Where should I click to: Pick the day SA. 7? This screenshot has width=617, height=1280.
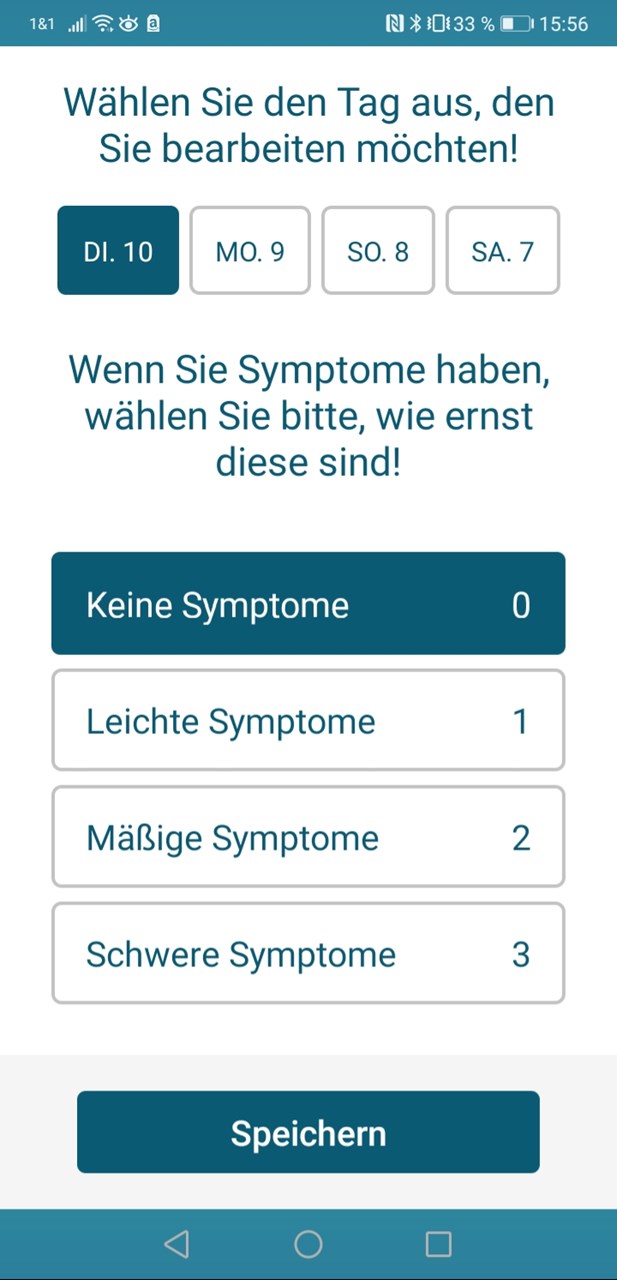point(503,250)
